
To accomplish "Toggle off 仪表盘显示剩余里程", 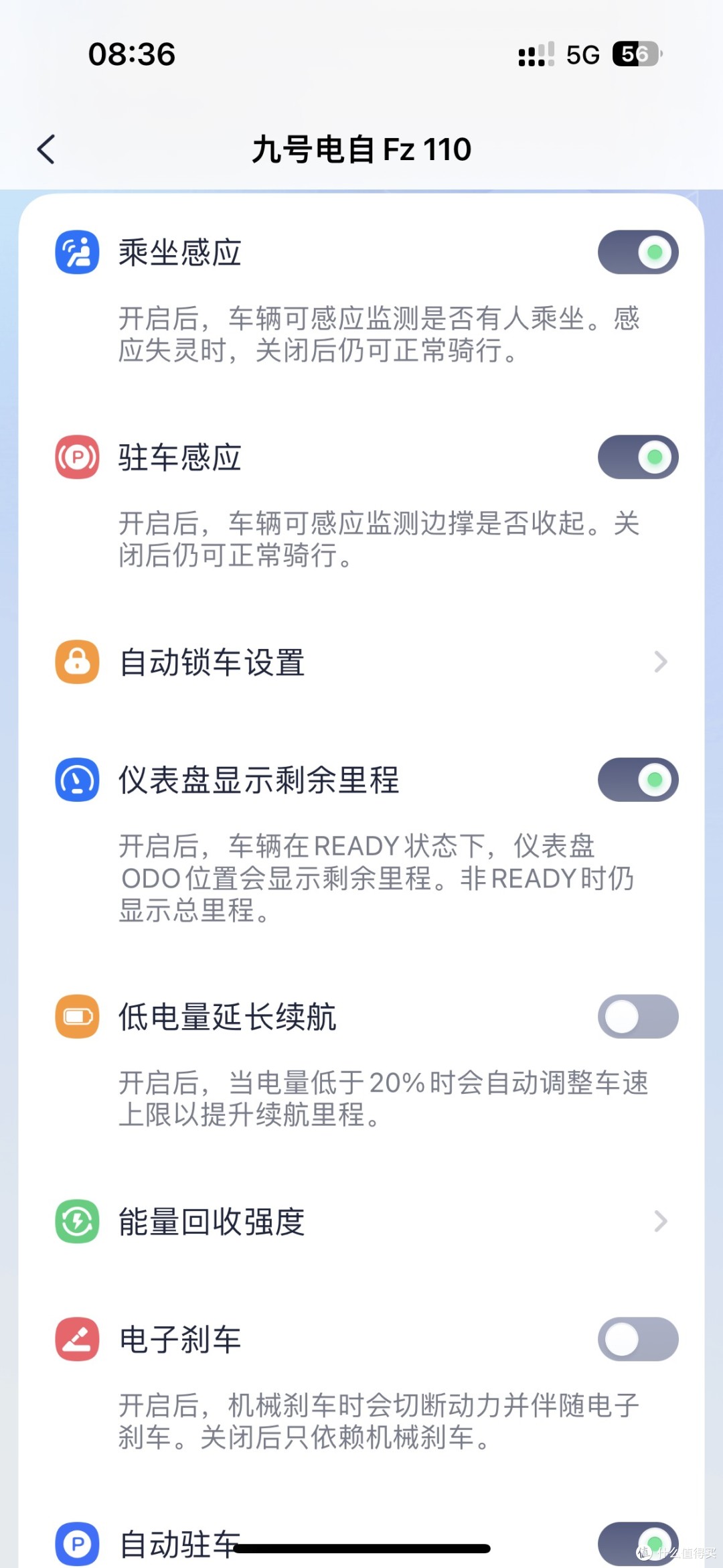I will [x=637, y=780].
